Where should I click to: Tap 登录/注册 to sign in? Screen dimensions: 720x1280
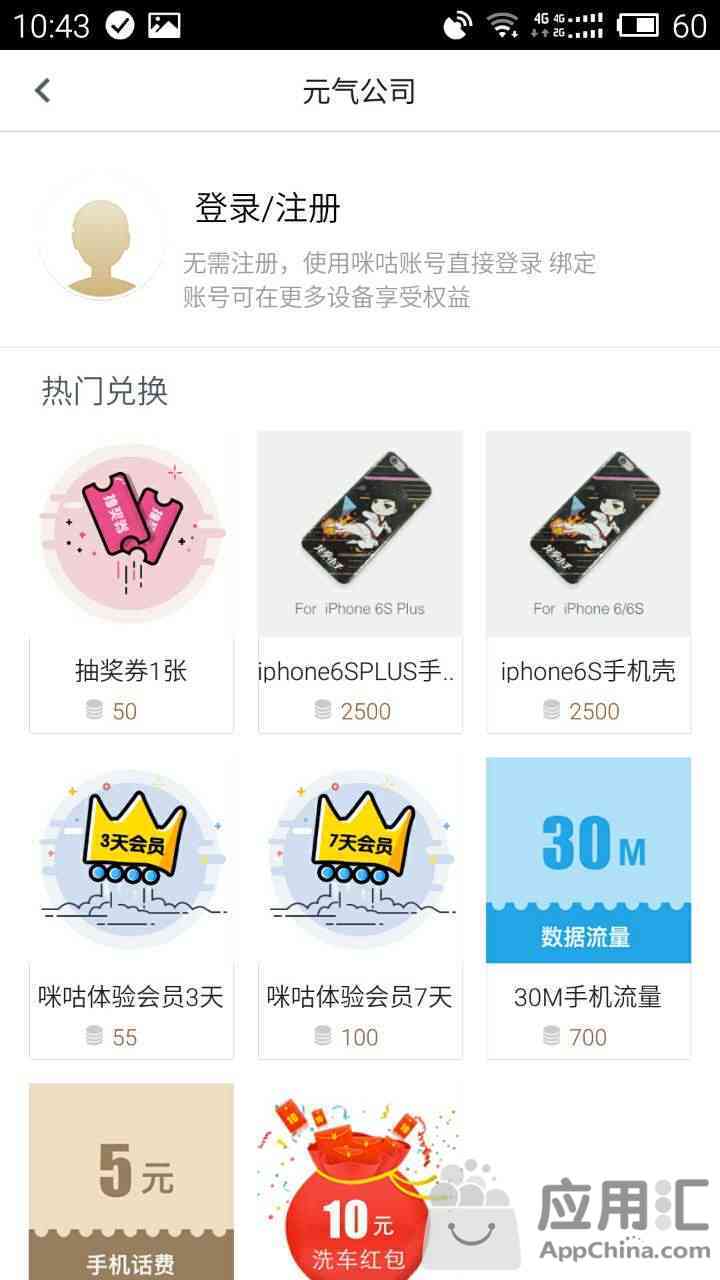click(267, 208)
